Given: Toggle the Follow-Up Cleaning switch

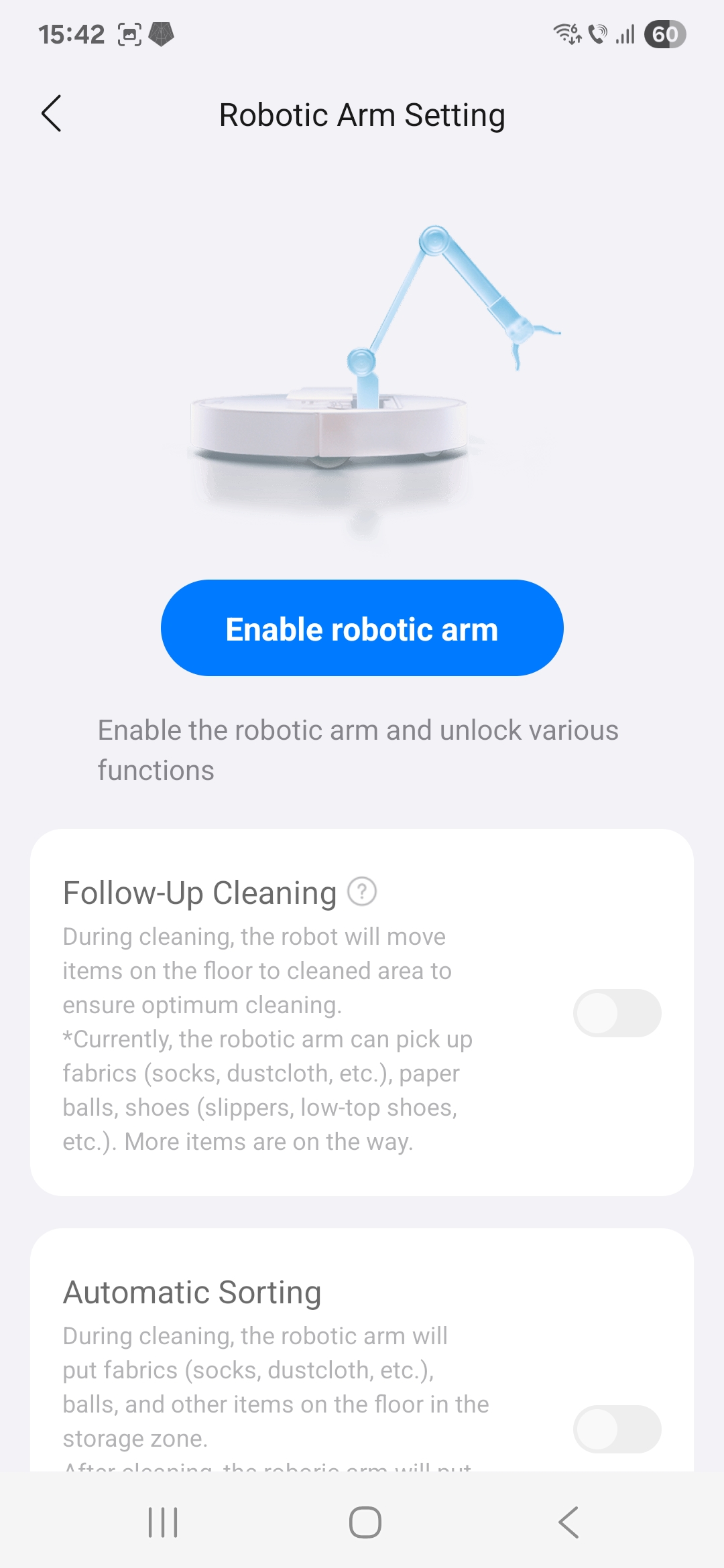Looking at the screenshot, I should click(x=617, y=1013).
